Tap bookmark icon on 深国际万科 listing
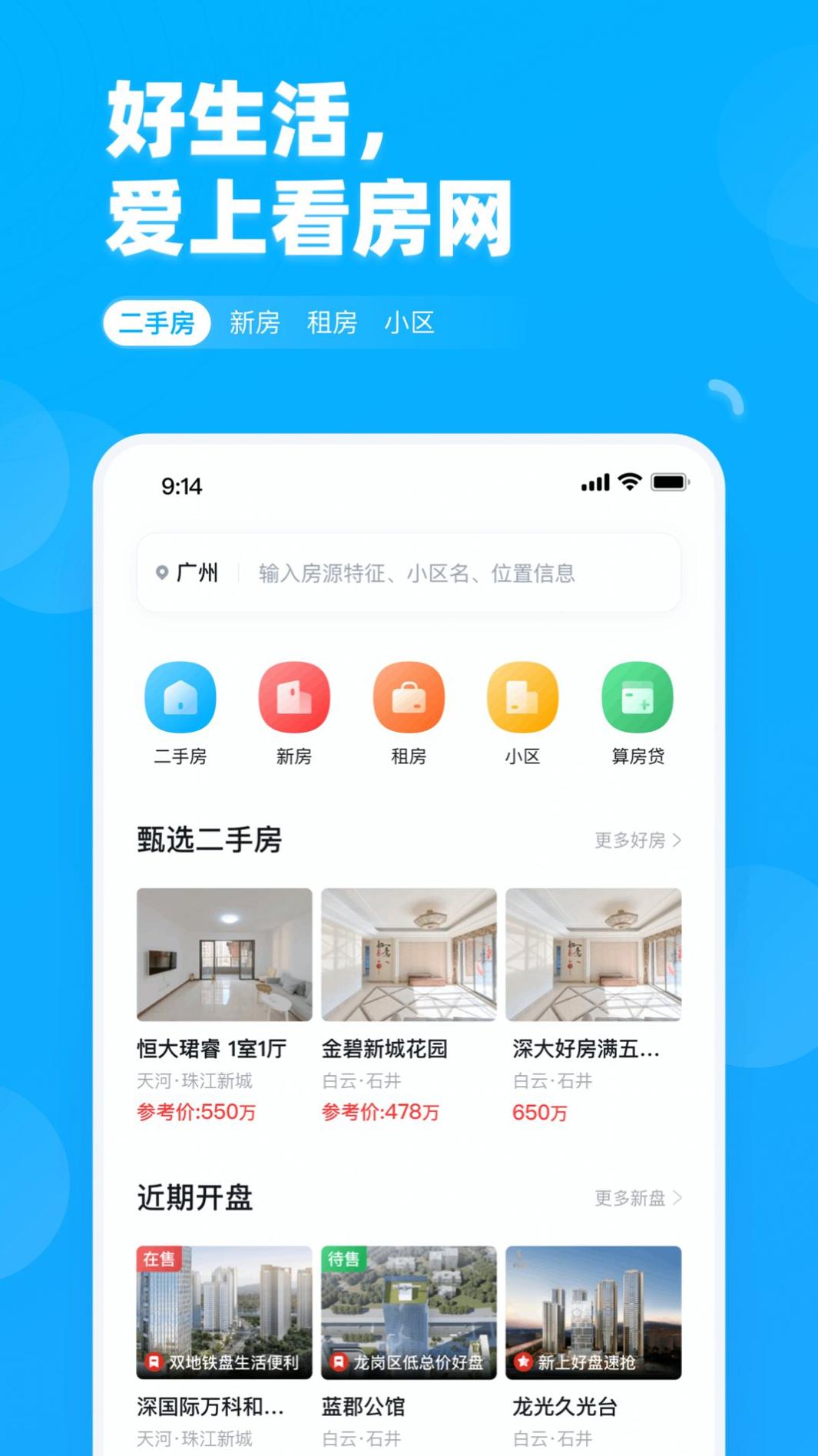This screenshot has width=818, height=1456. point(153,1360)
